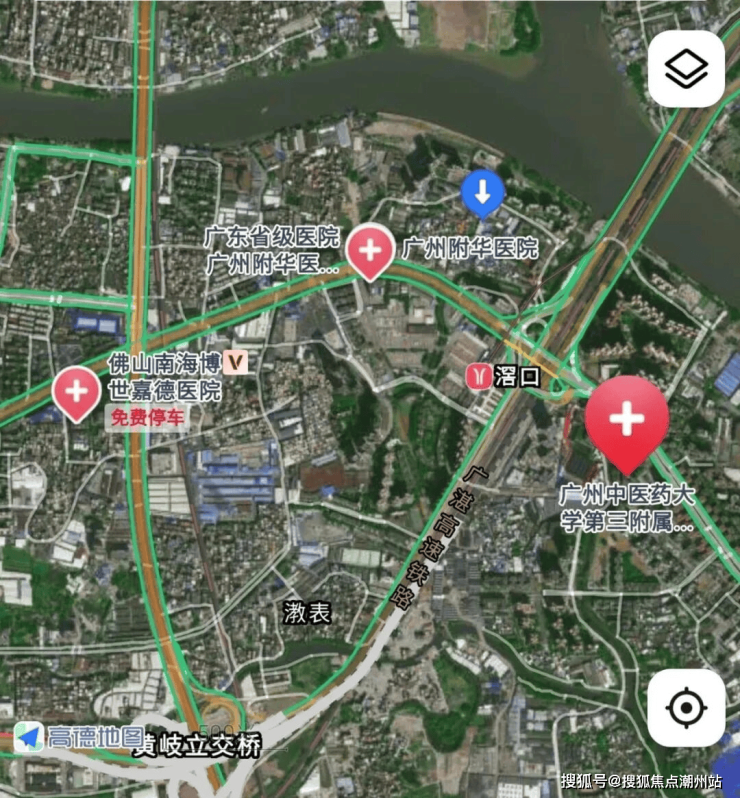This screenshot has height=798, width=740.
Task: Select the 佛山南海博世嘉德医院 hospital marker
Action: [x=76, y=391]
